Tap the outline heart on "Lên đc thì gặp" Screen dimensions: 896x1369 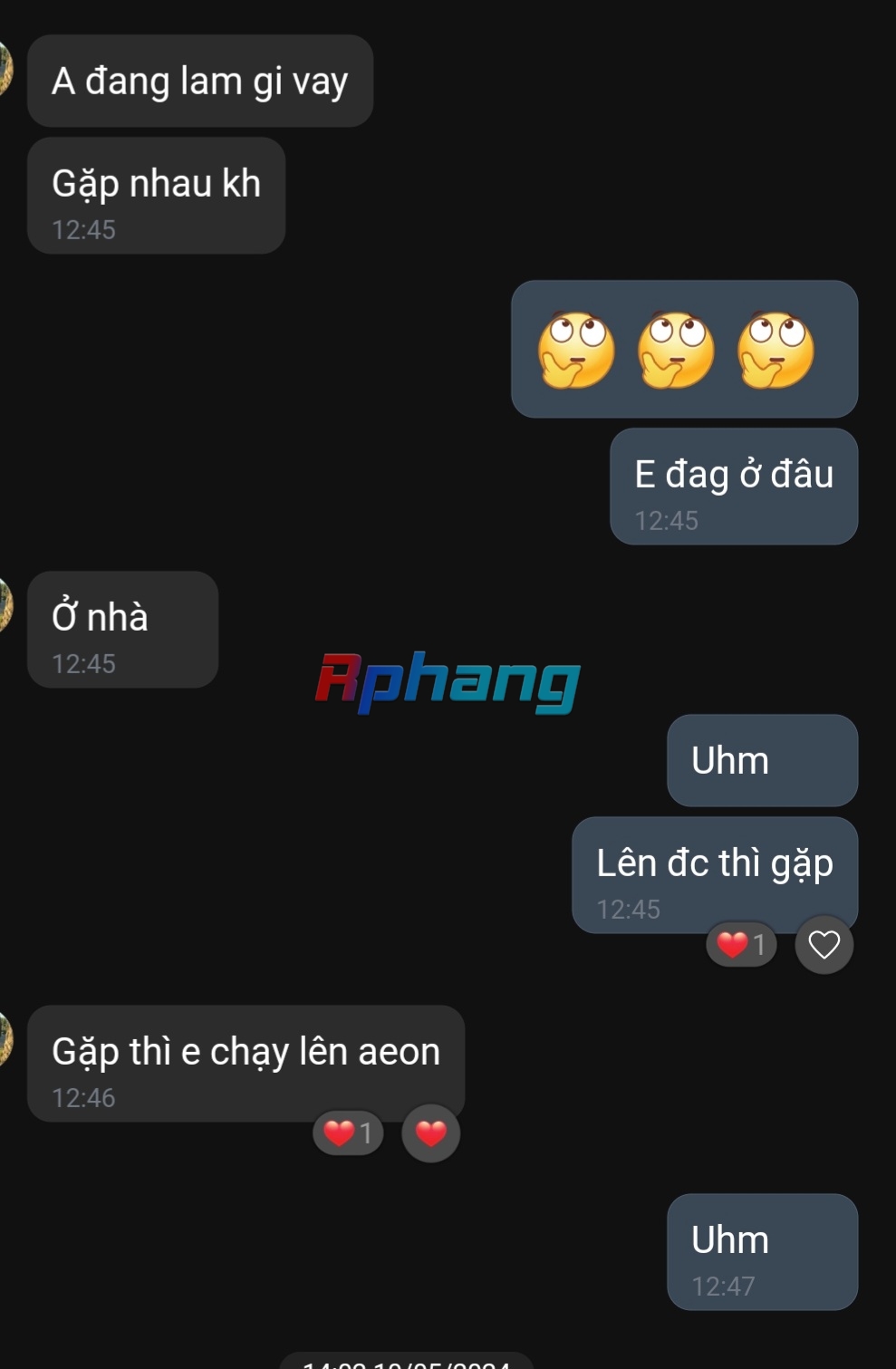pos(824,945)
